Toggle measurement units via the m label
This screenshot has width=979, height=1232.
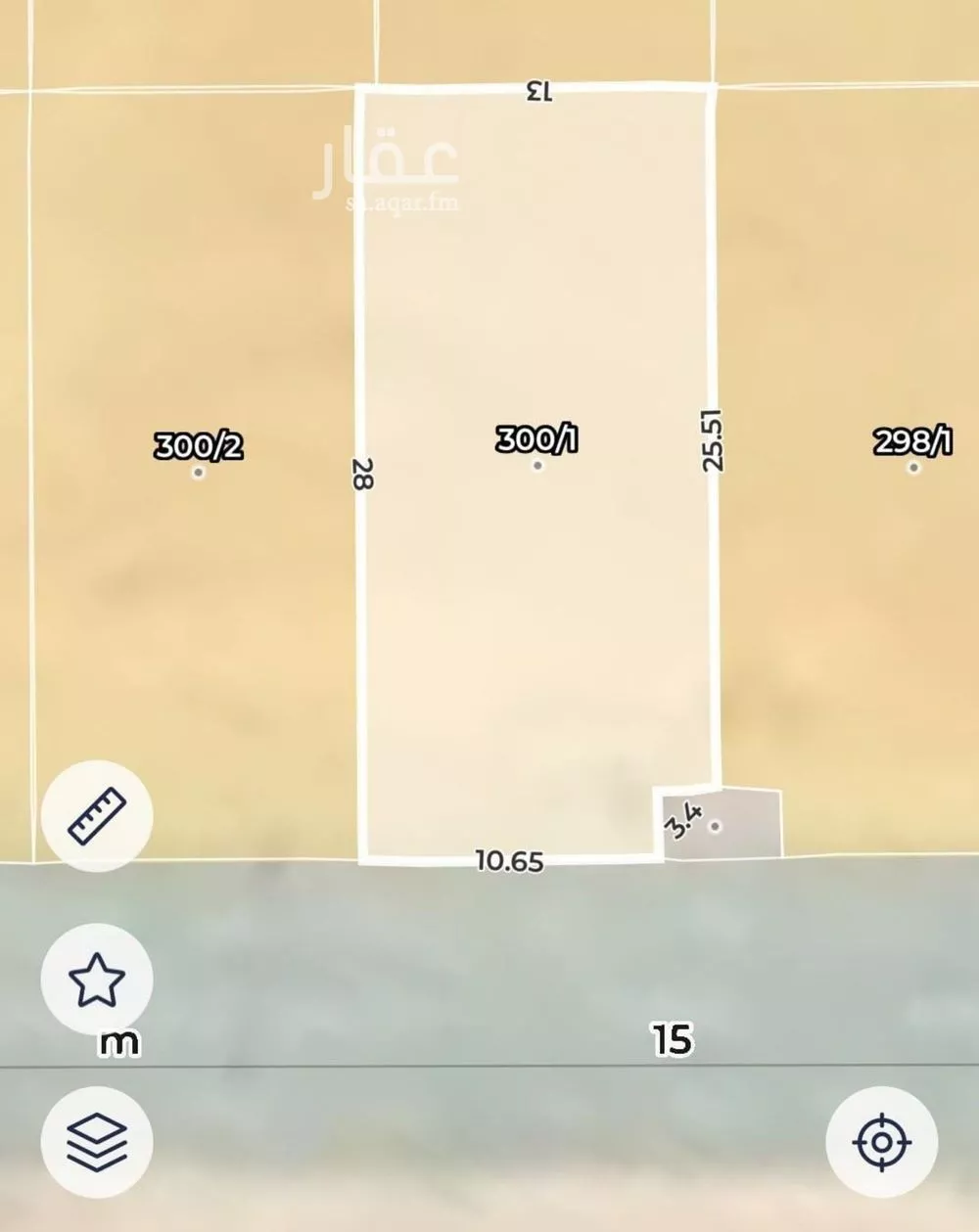(x=119, y=1040)
